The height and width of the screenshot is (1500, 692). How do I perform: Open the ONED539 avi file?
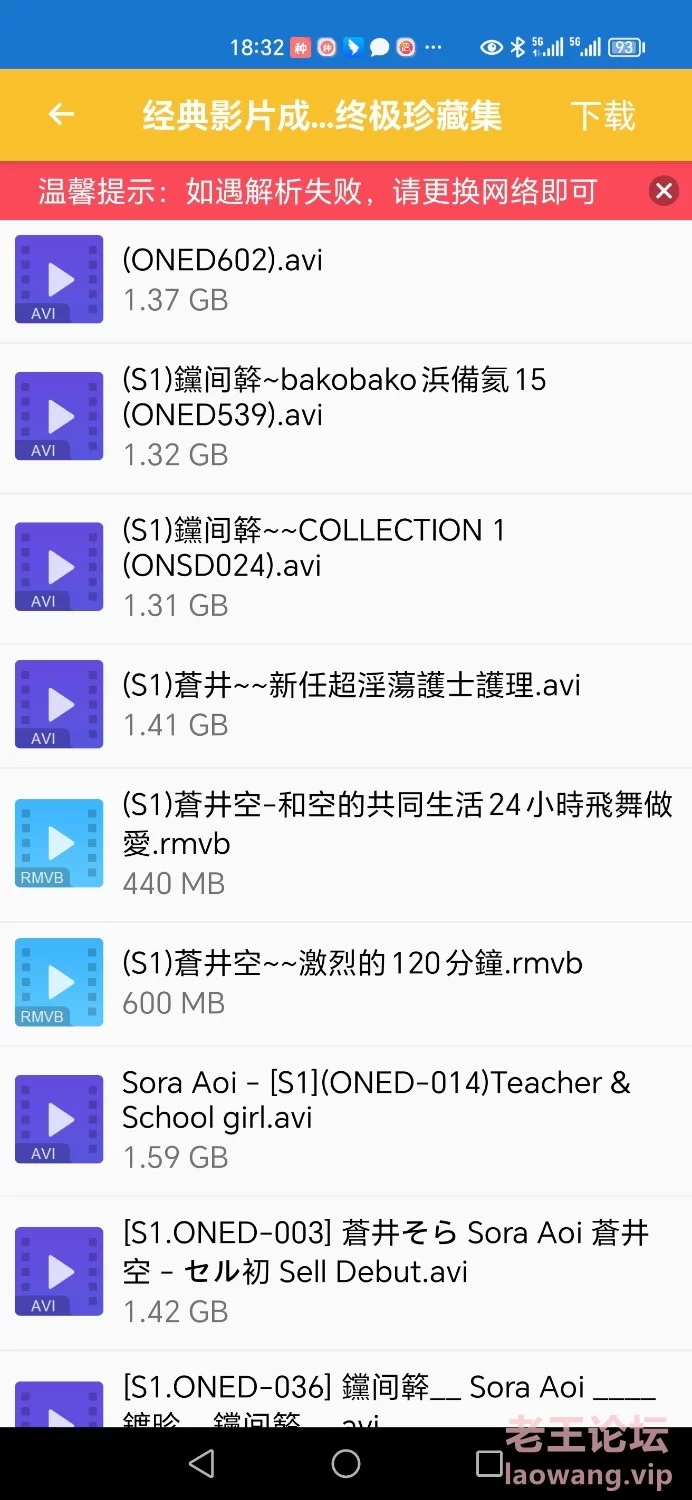(346, 418)
